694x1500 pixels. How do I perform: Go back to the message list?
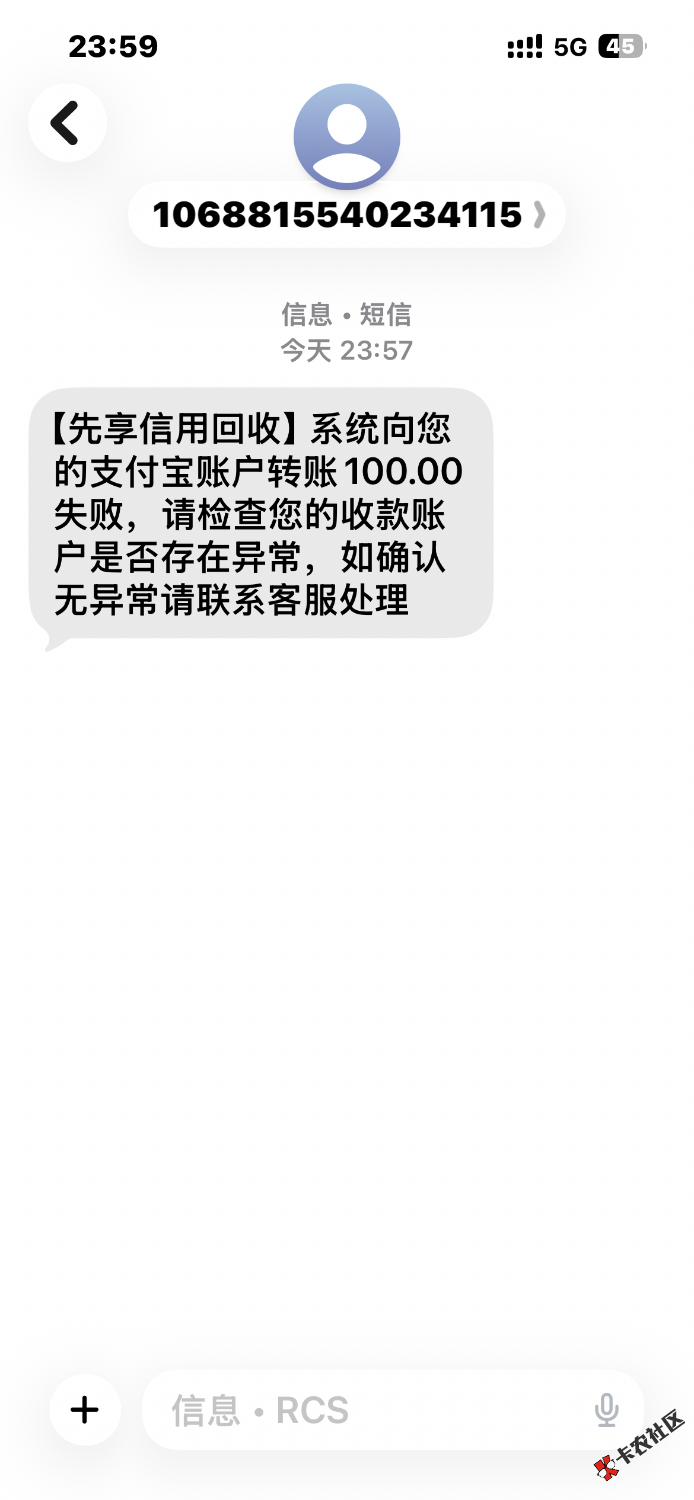(x=67, y=124)
